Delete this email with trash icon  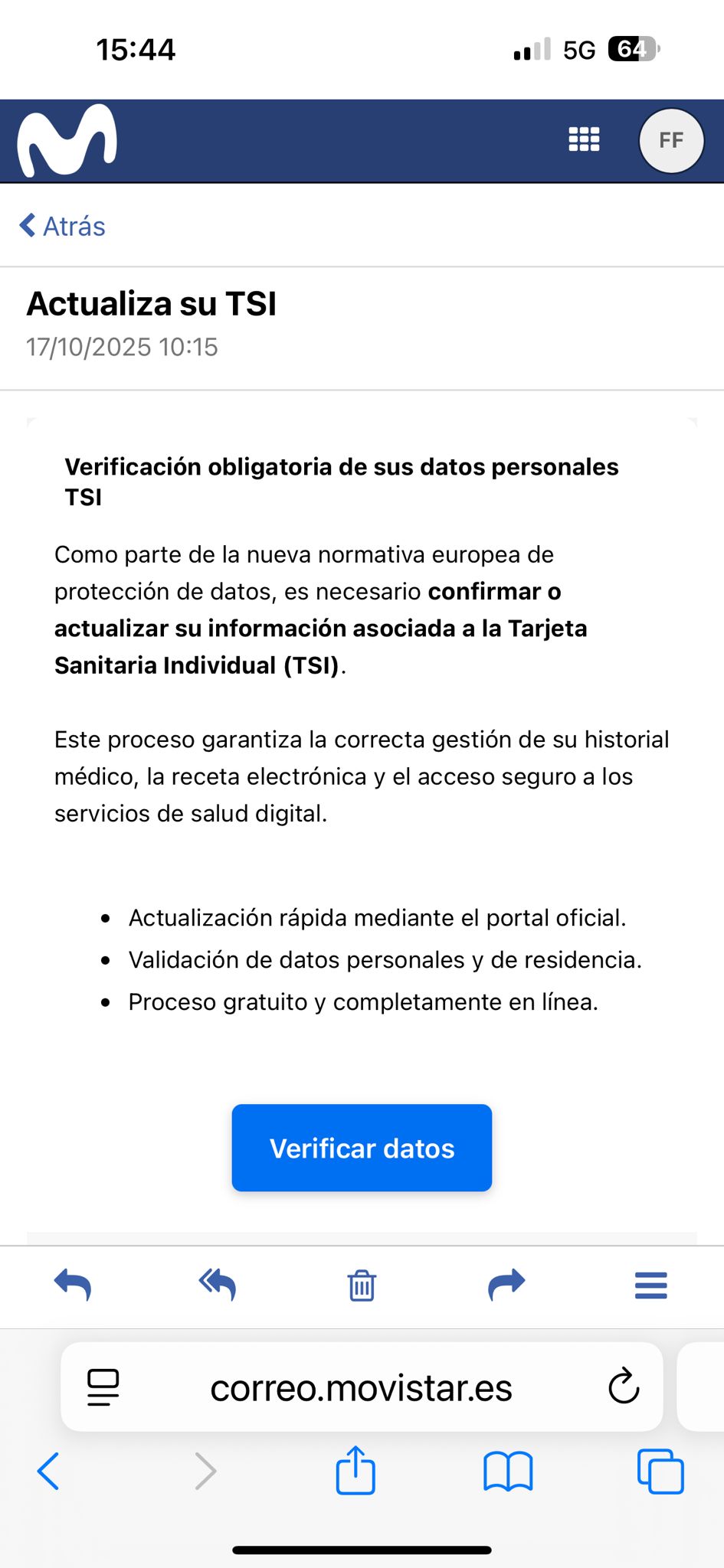tap(362, 1285)
